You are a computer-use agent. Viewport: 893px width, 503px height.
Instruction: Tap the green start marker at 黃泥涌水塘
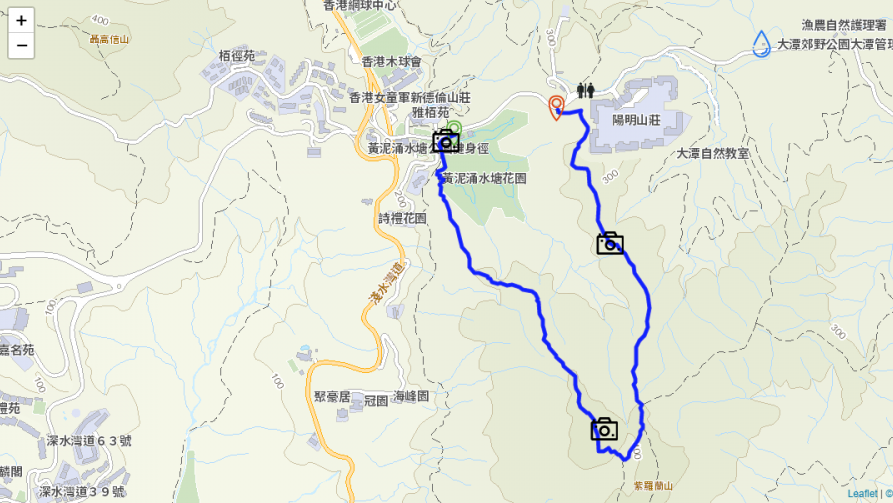tap(453, 127)
